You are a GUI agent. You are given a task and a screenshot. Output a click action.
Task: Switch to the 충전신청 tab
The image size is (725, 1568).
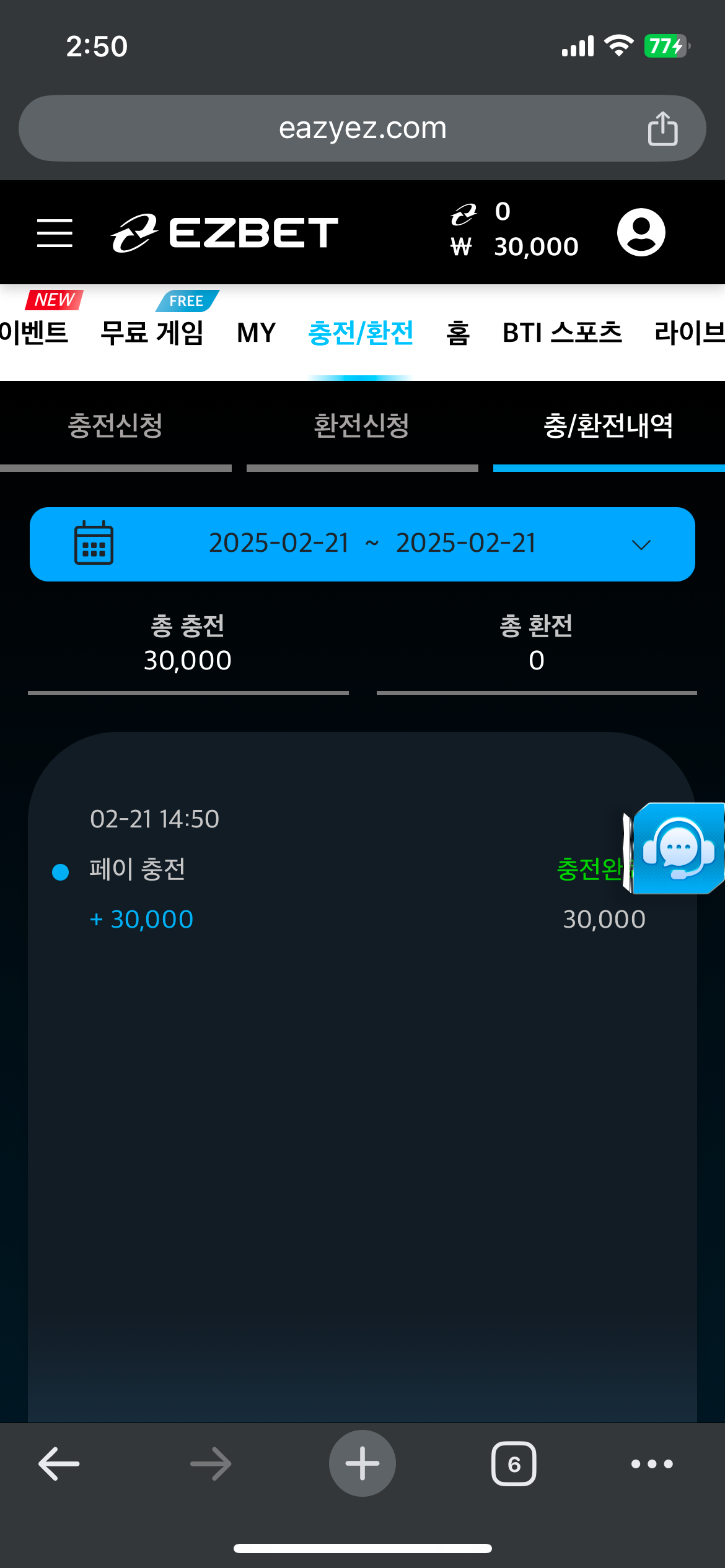(x=115, y=426)
